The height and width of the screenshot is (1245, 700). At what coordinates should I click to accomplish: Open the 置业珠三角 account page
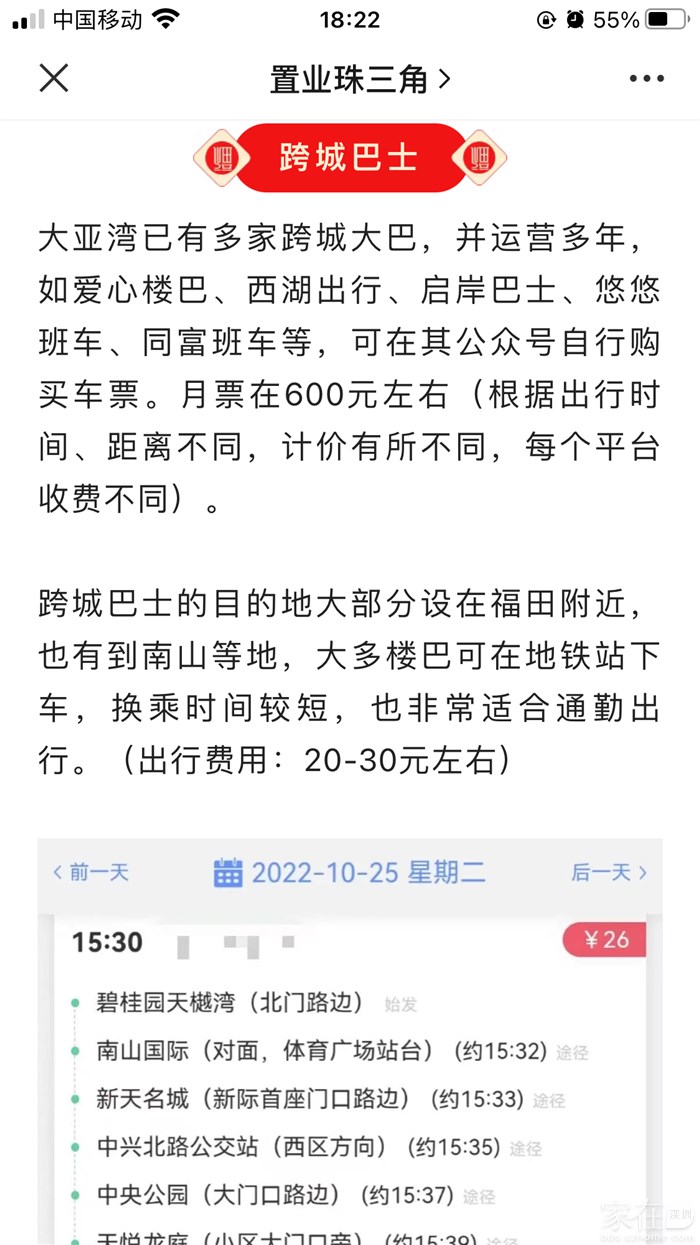point(360,79)
